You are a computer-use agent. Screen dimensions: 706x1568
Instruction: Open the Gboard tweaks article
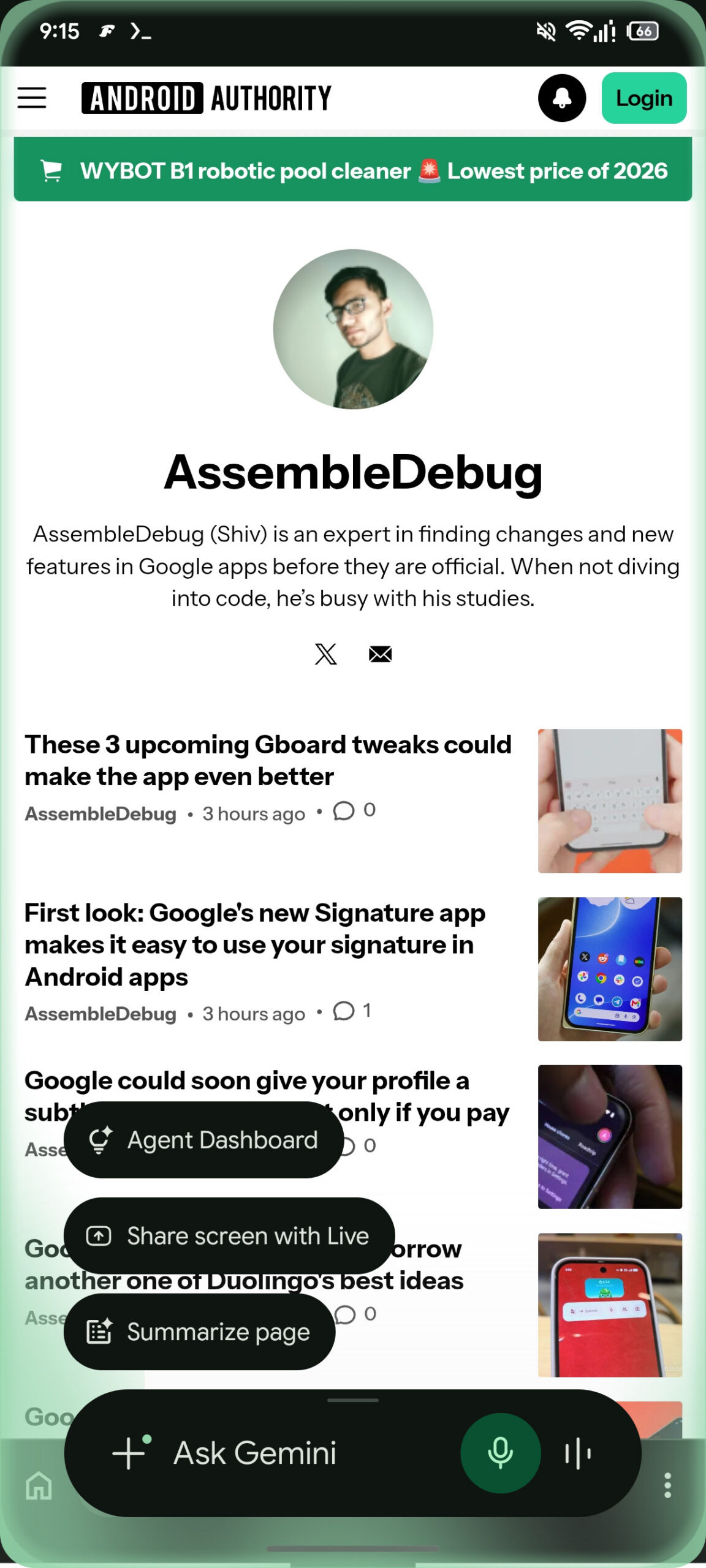[x=268, y=760]
